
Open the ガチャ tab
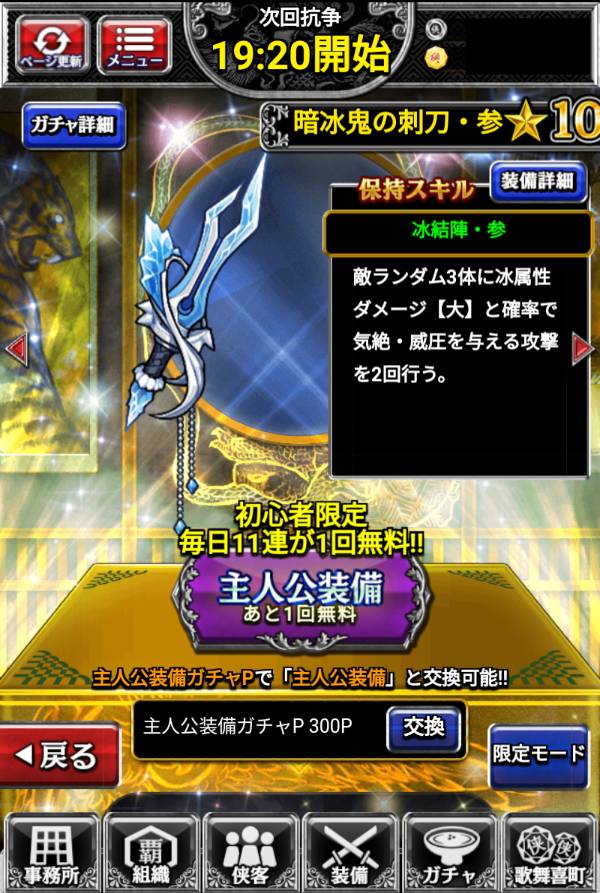tap(449, 851)
